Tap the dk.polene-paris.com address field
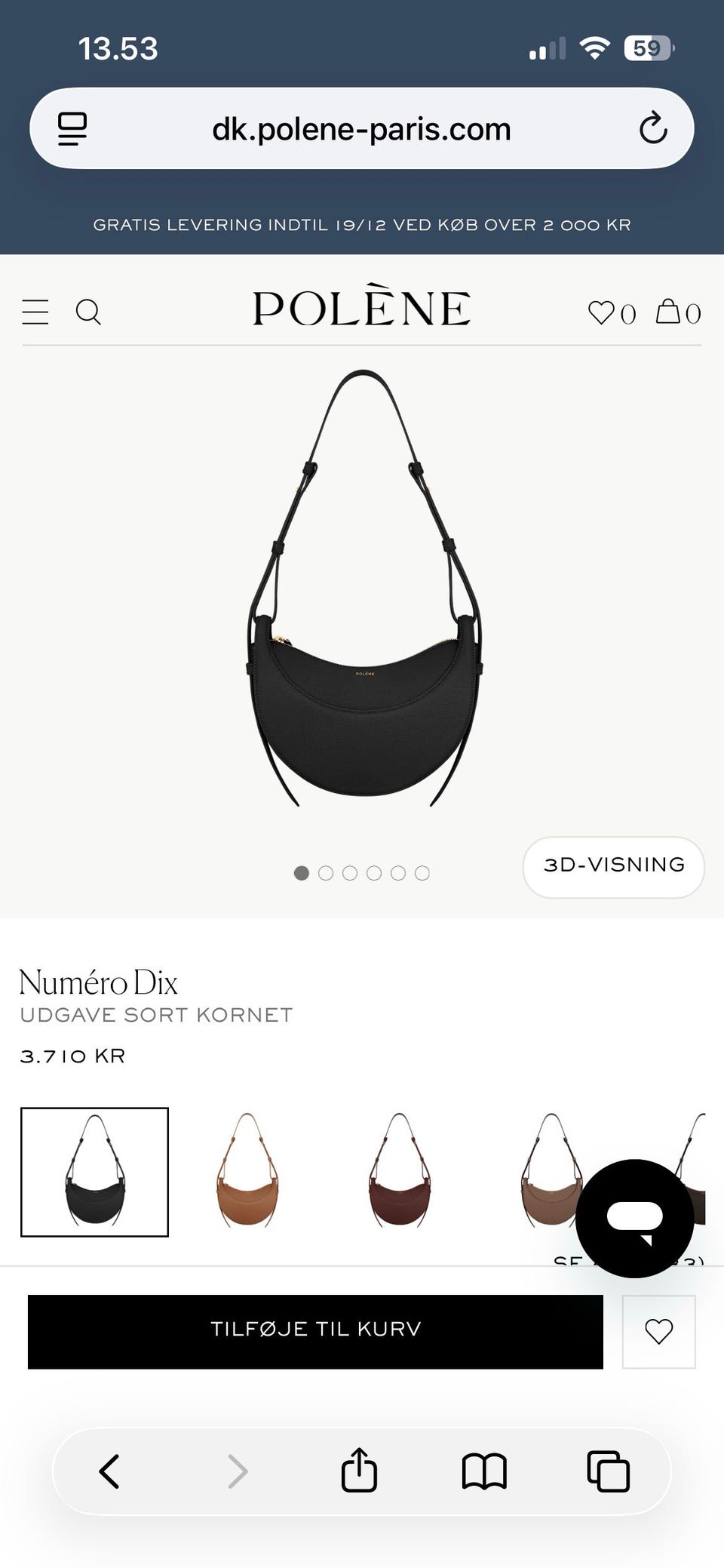This screenshot has width=724, height=1568. 361,129
